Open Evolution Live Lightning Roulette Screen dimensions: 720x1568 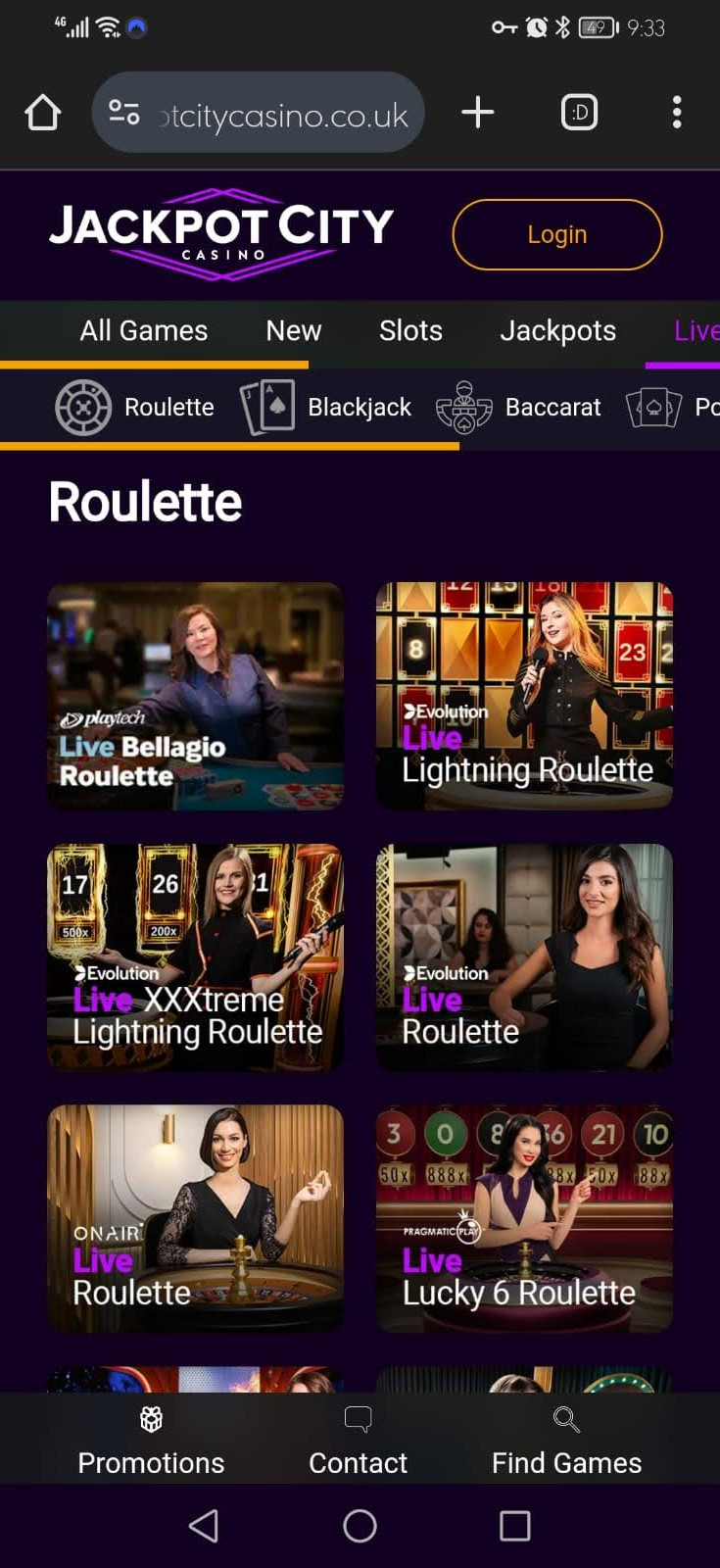click(x=524, y=696)
